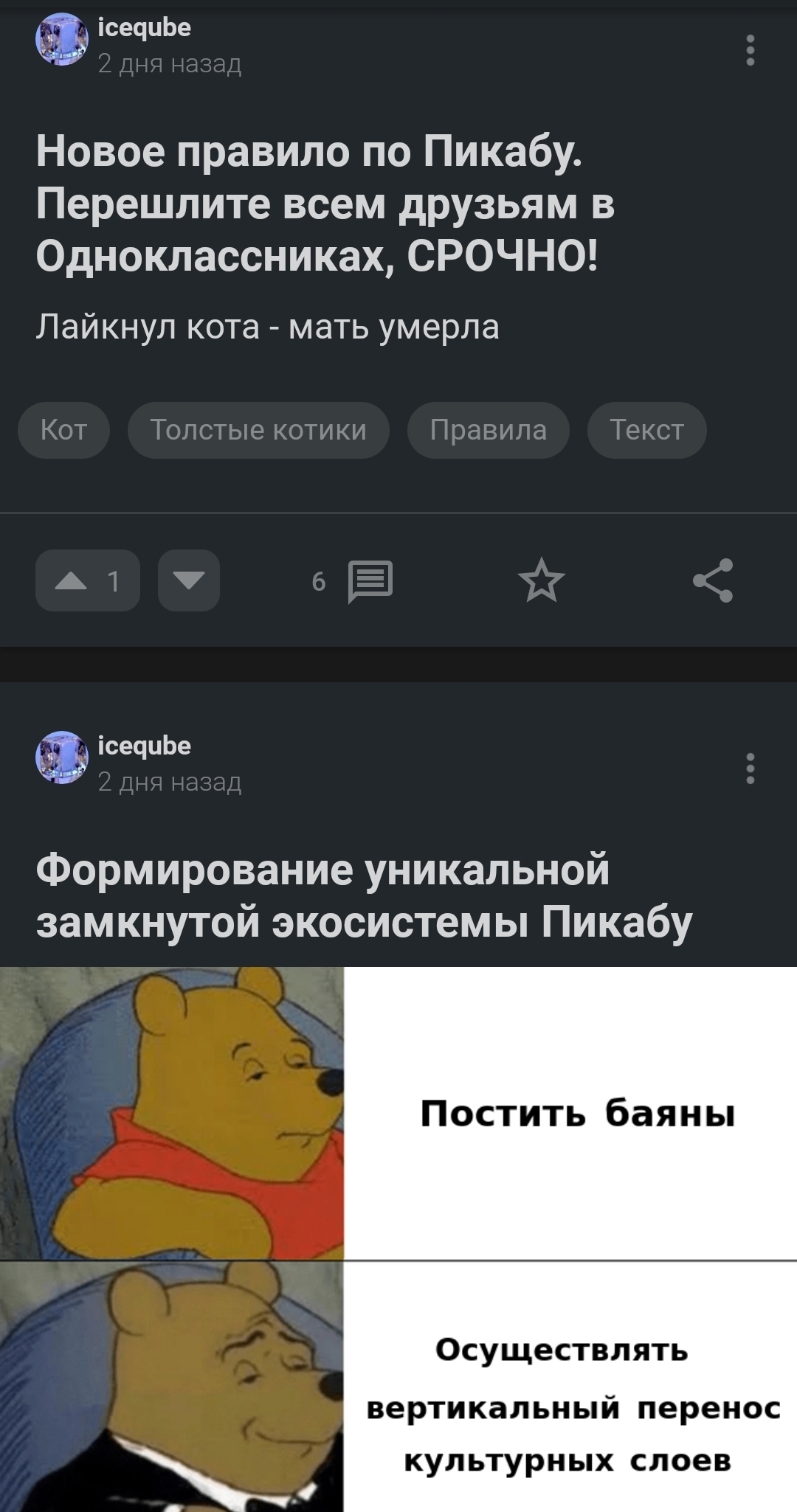Open overflow menu on the Формирование post
The image size is (797, 1512).
[x=750, y=769]
